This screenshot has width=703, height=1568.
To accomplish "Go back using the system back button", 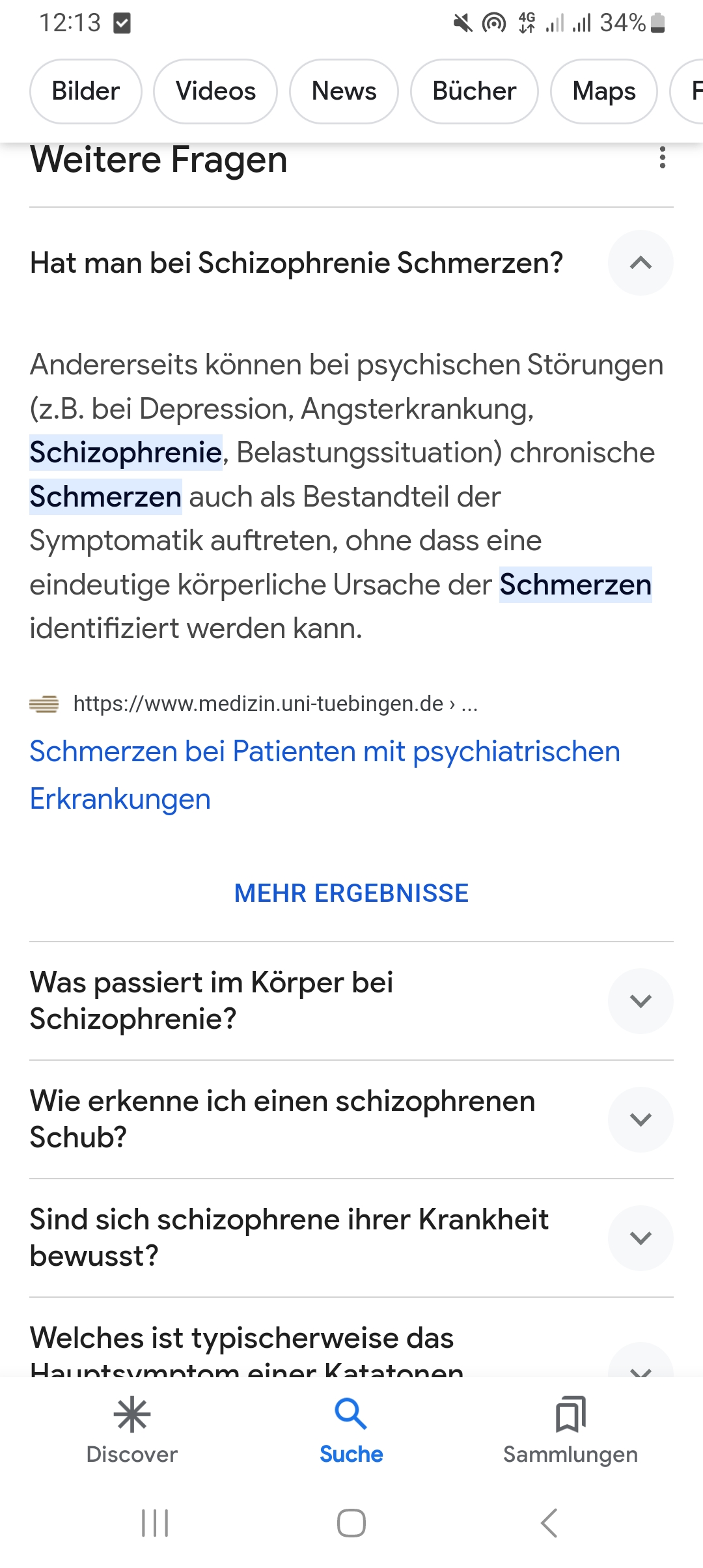I will point(549,1523).
